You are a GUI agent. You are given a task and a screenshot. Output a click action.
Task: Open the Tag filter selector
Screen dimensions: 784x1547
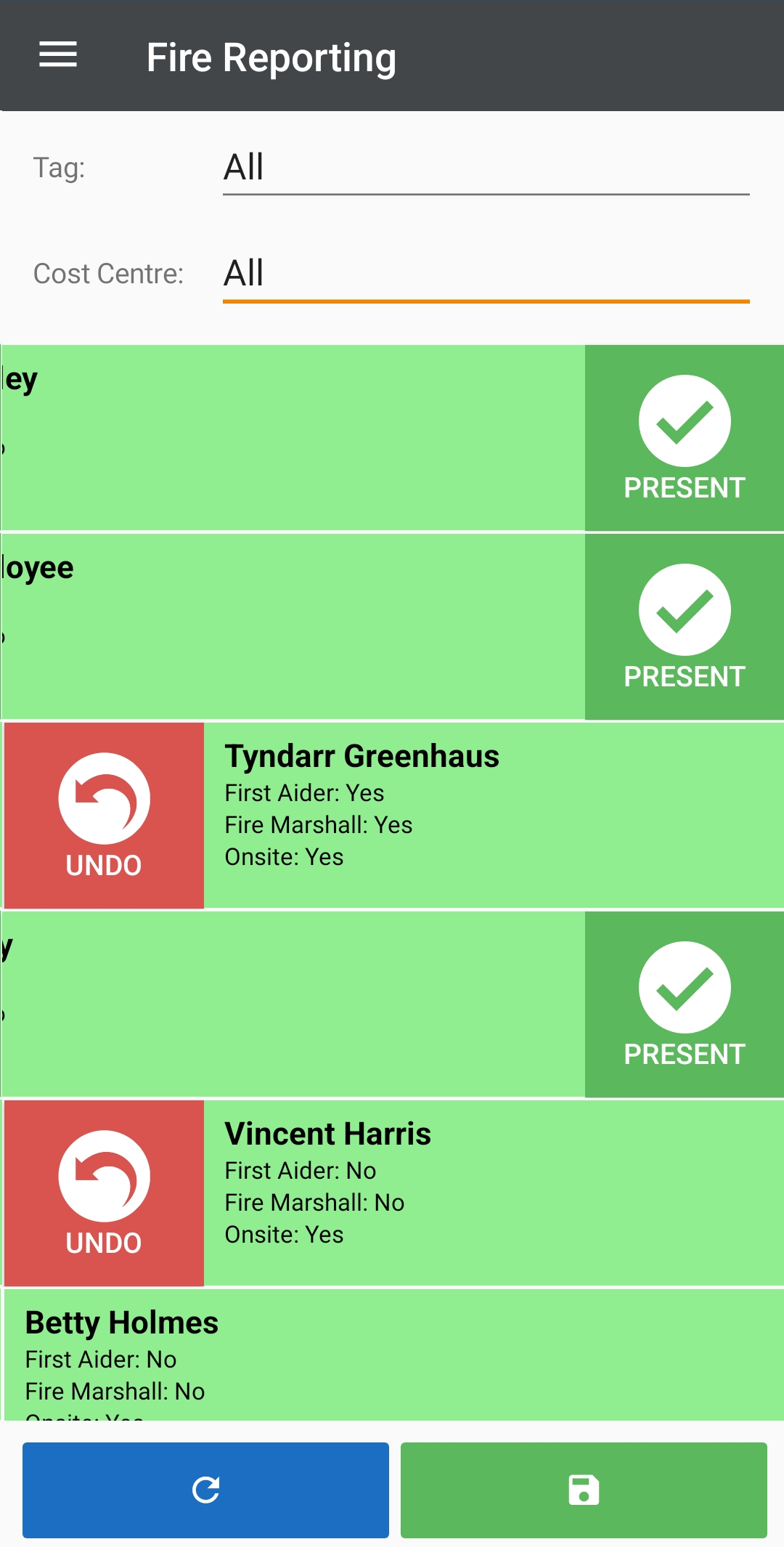(x=484, y=167)
